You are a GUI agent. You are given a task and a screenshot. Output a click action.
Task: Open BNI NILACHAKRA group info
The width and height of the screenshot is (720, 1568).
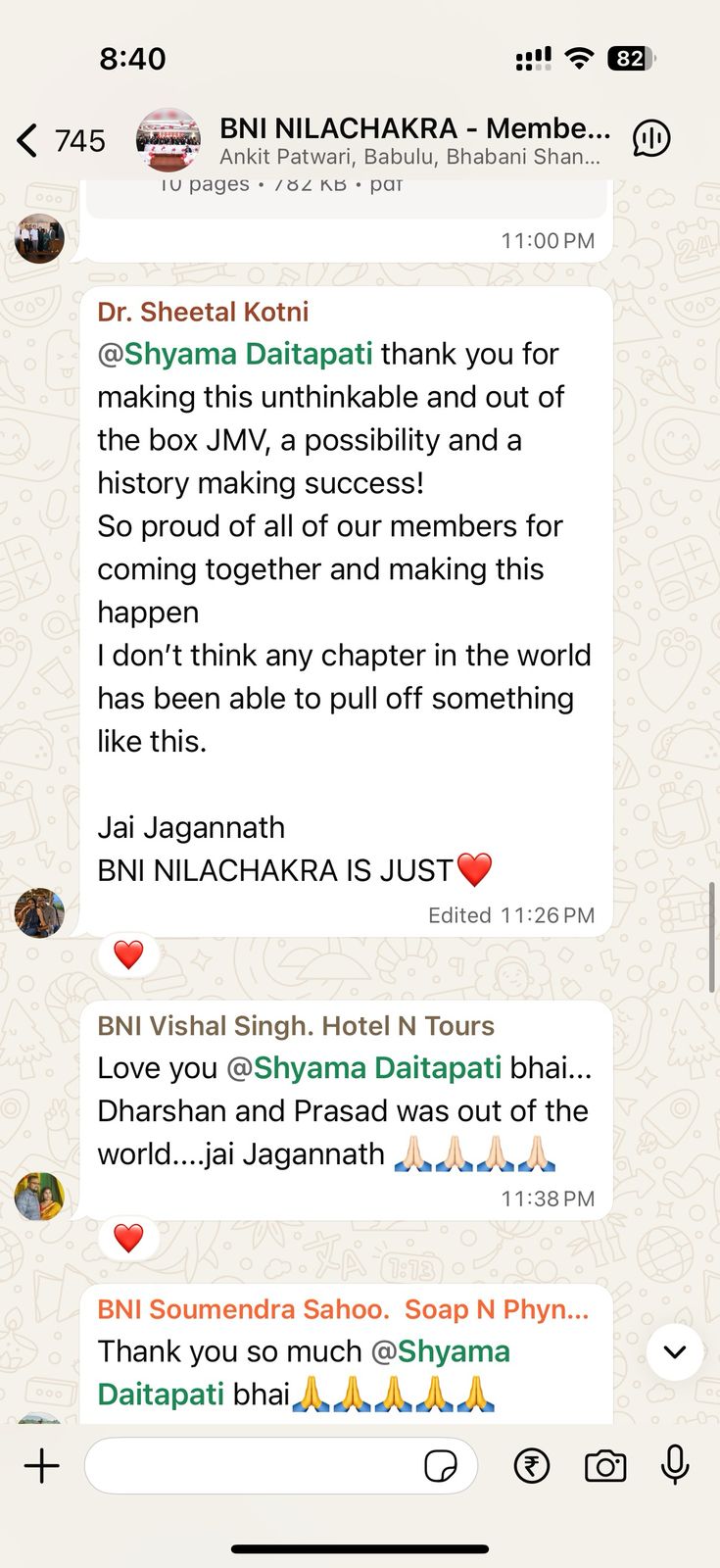(x=411, y=140)
